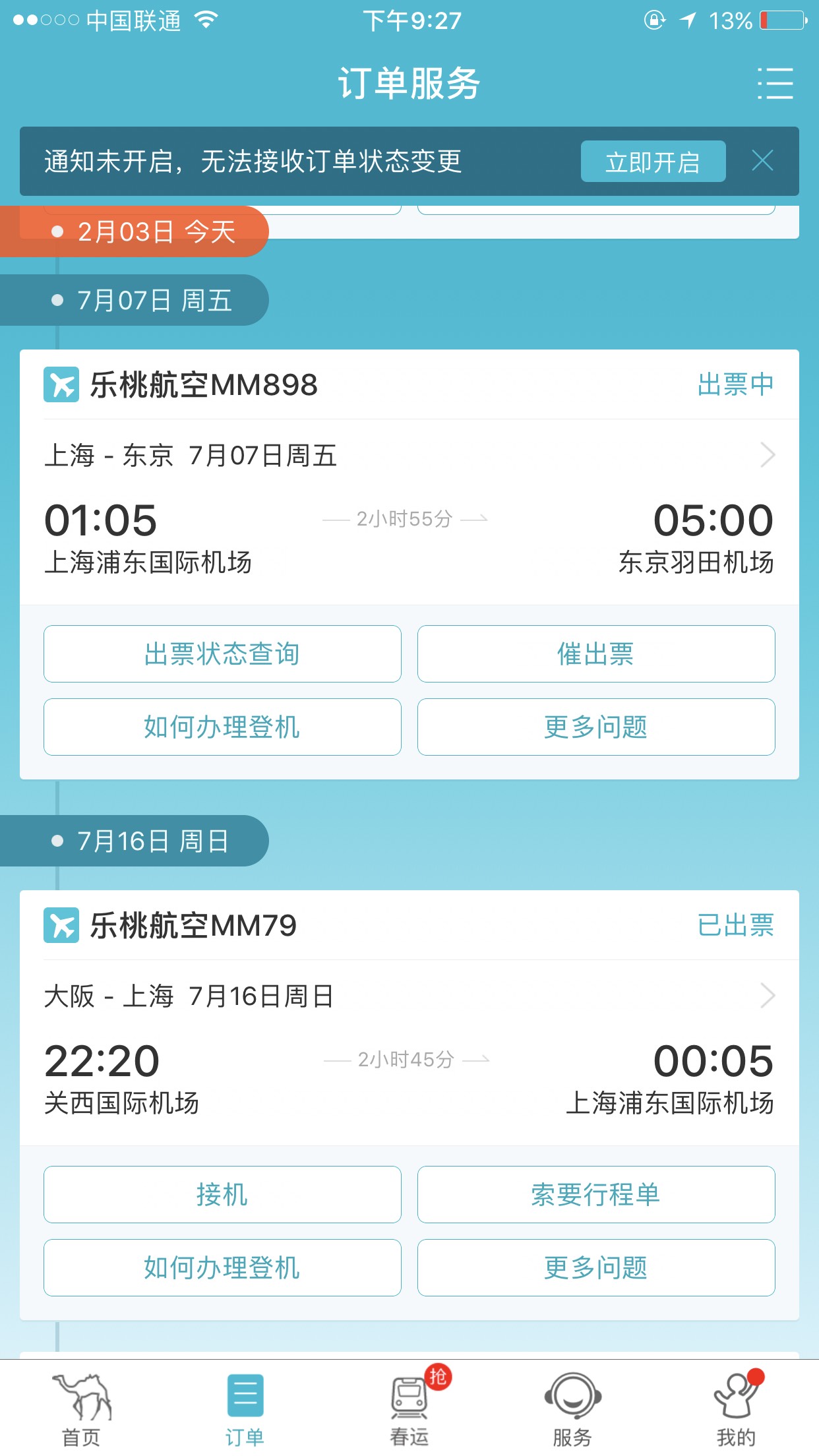Open 更多问题 for flight MM898
The image size is (819, 1456).
pos(596,727)
